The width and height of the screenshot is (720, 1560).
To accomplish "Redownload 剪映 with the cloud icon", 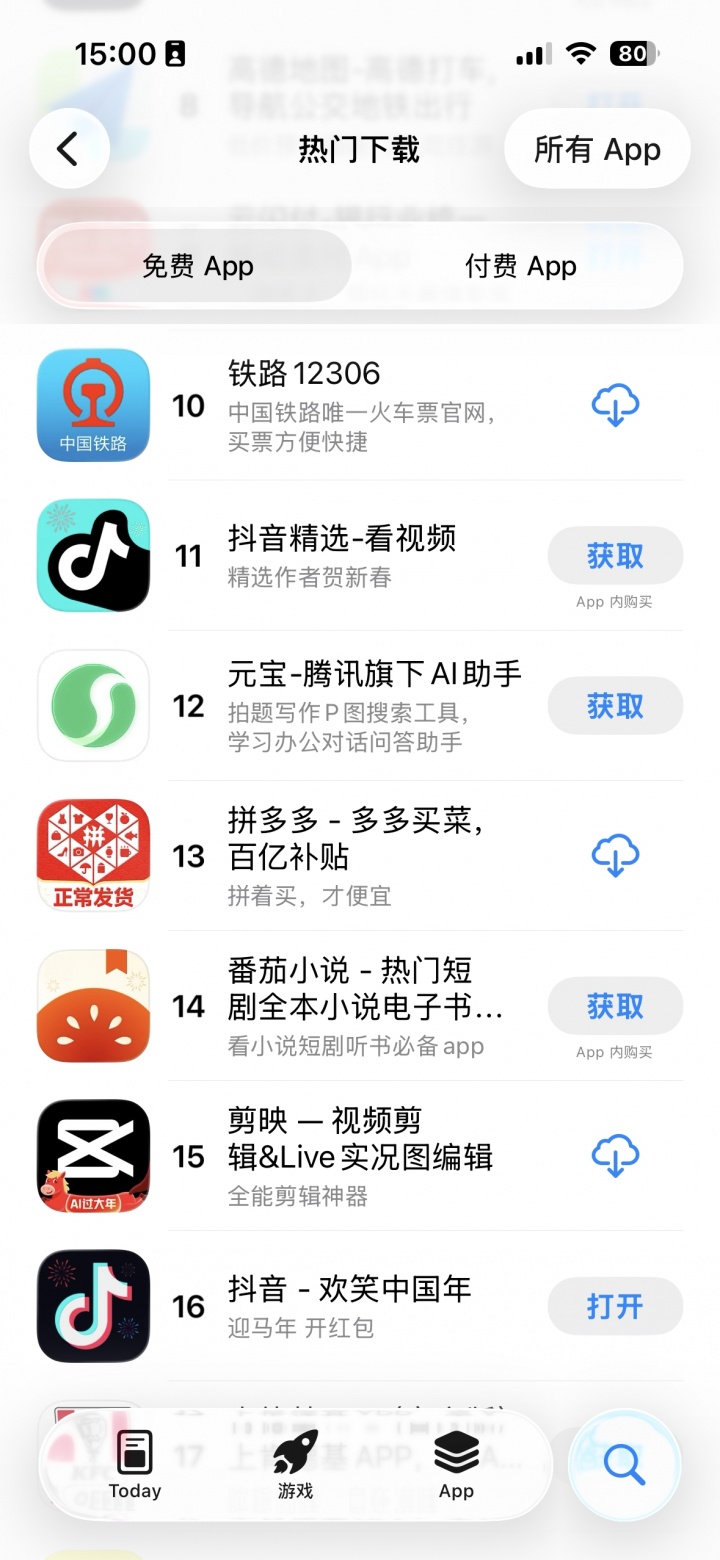I will [x=615, y=1156].
